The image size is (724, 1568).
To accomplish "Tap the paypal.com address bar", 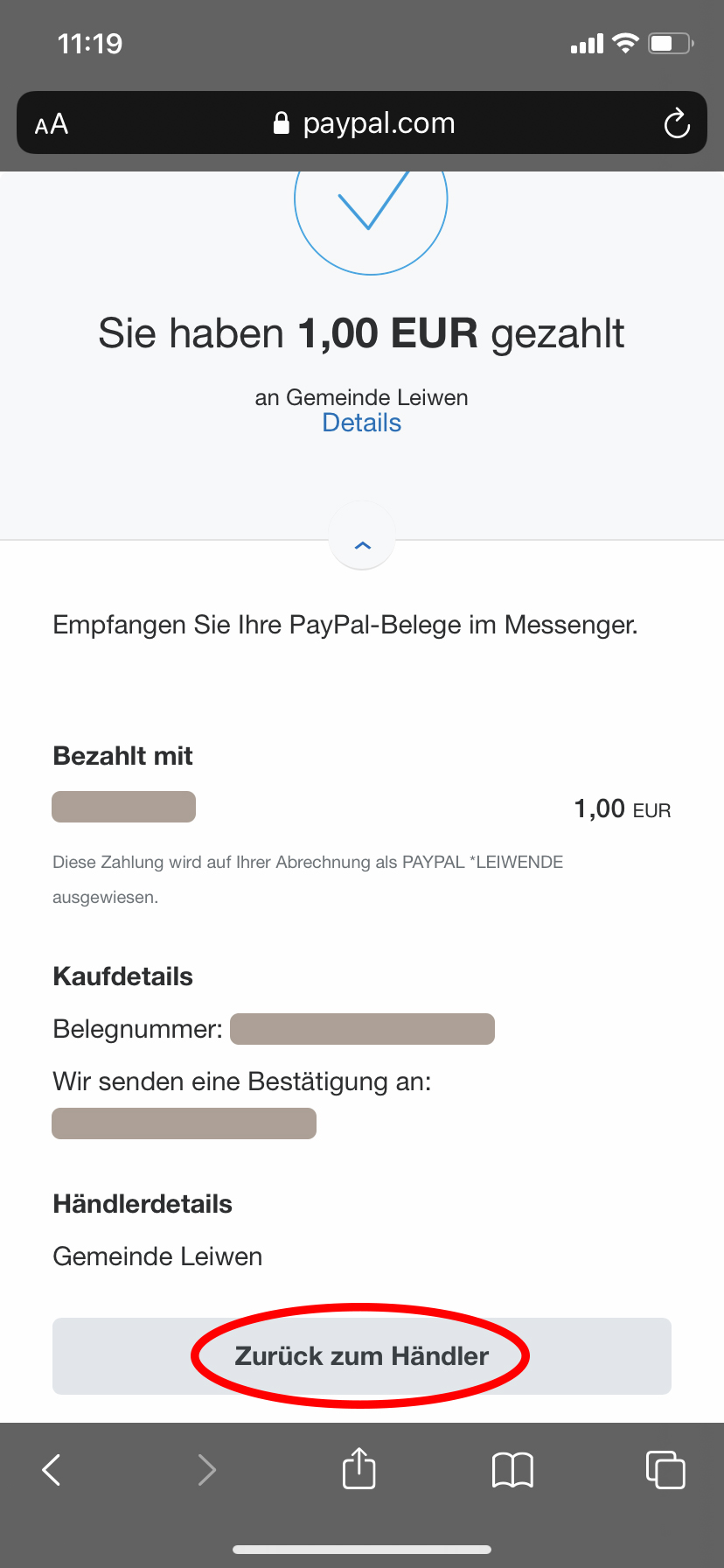I will click(x=362, y=122).
